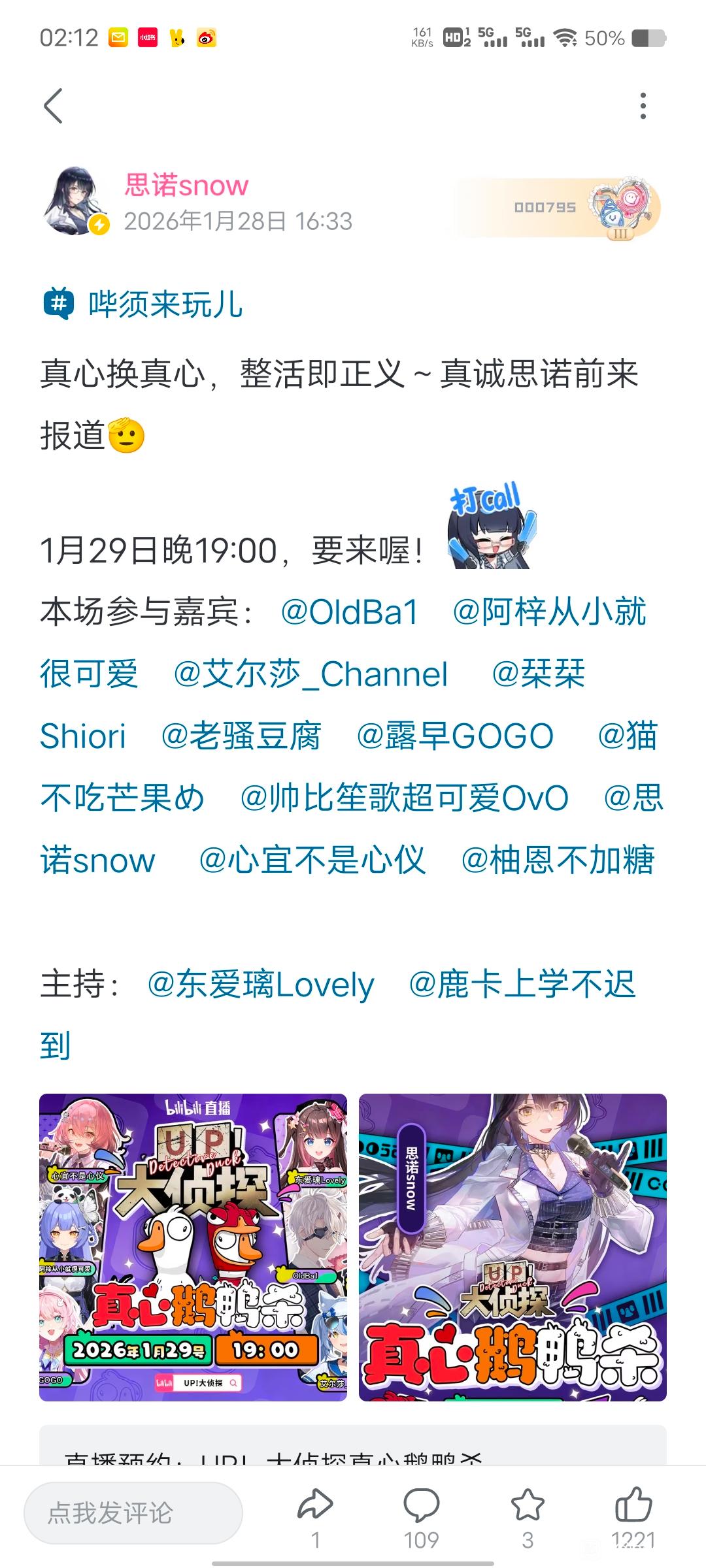Go back to the previous page

pyautogui.click(x=54, y=106)
